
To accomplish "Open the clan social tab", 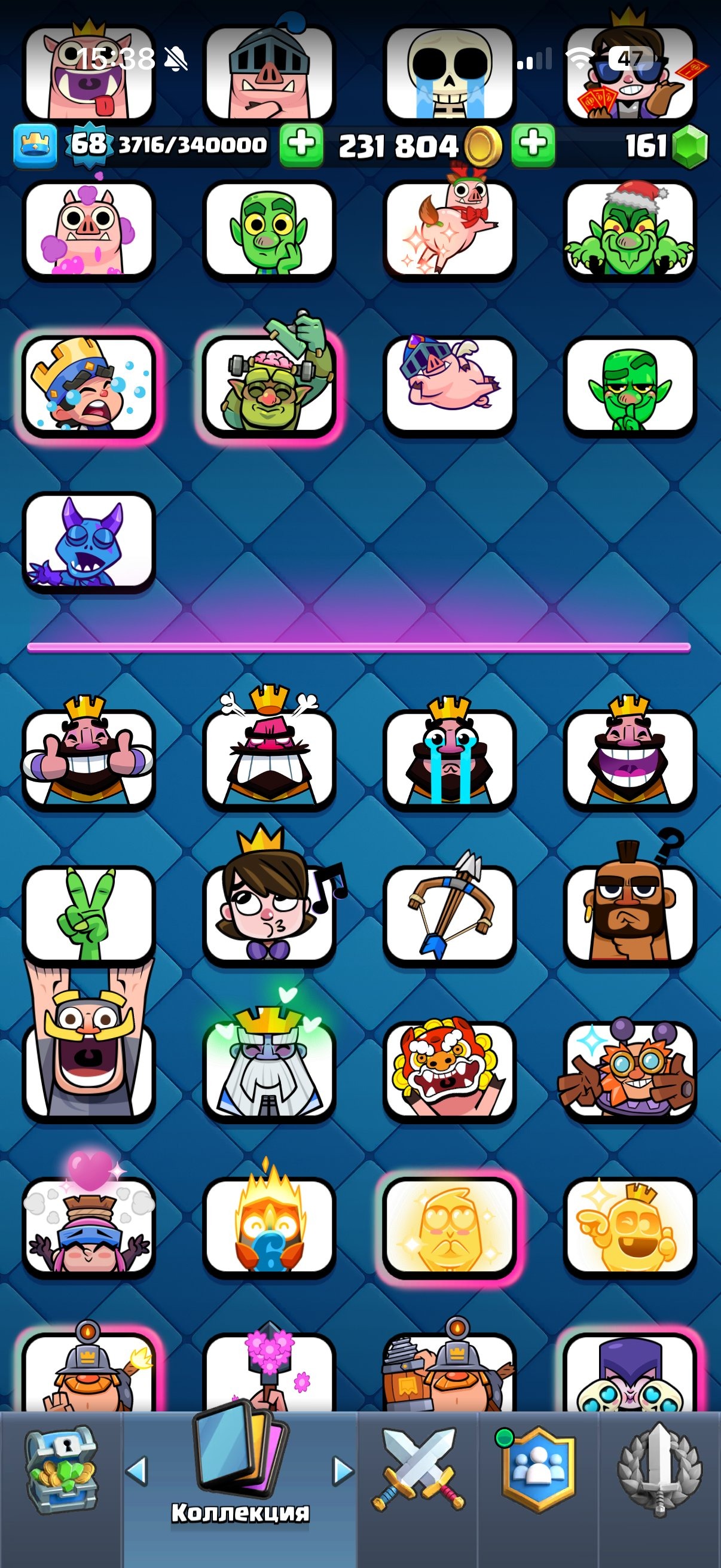I will [538, 1471].
